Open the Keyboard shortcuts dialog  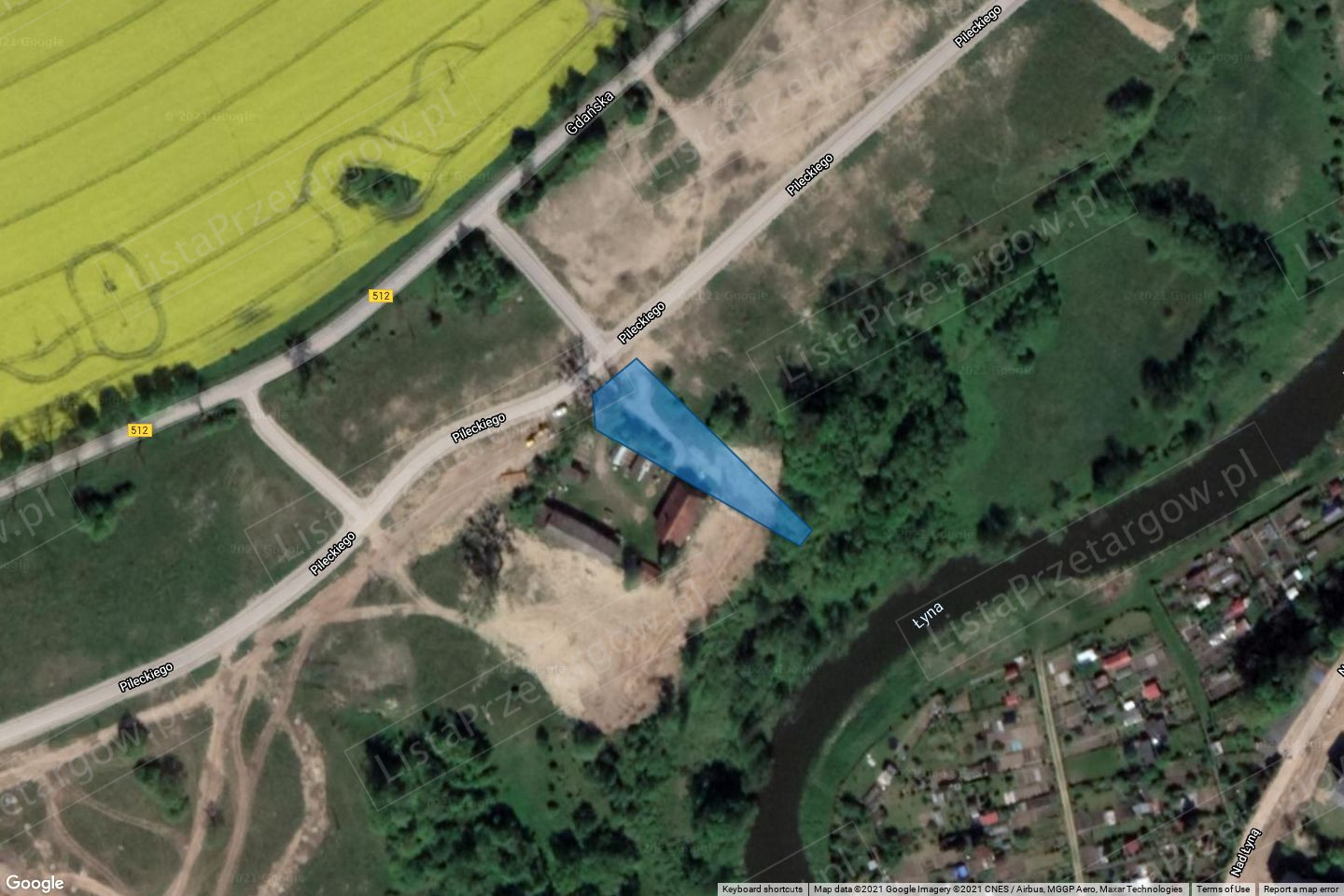[762, 889]
